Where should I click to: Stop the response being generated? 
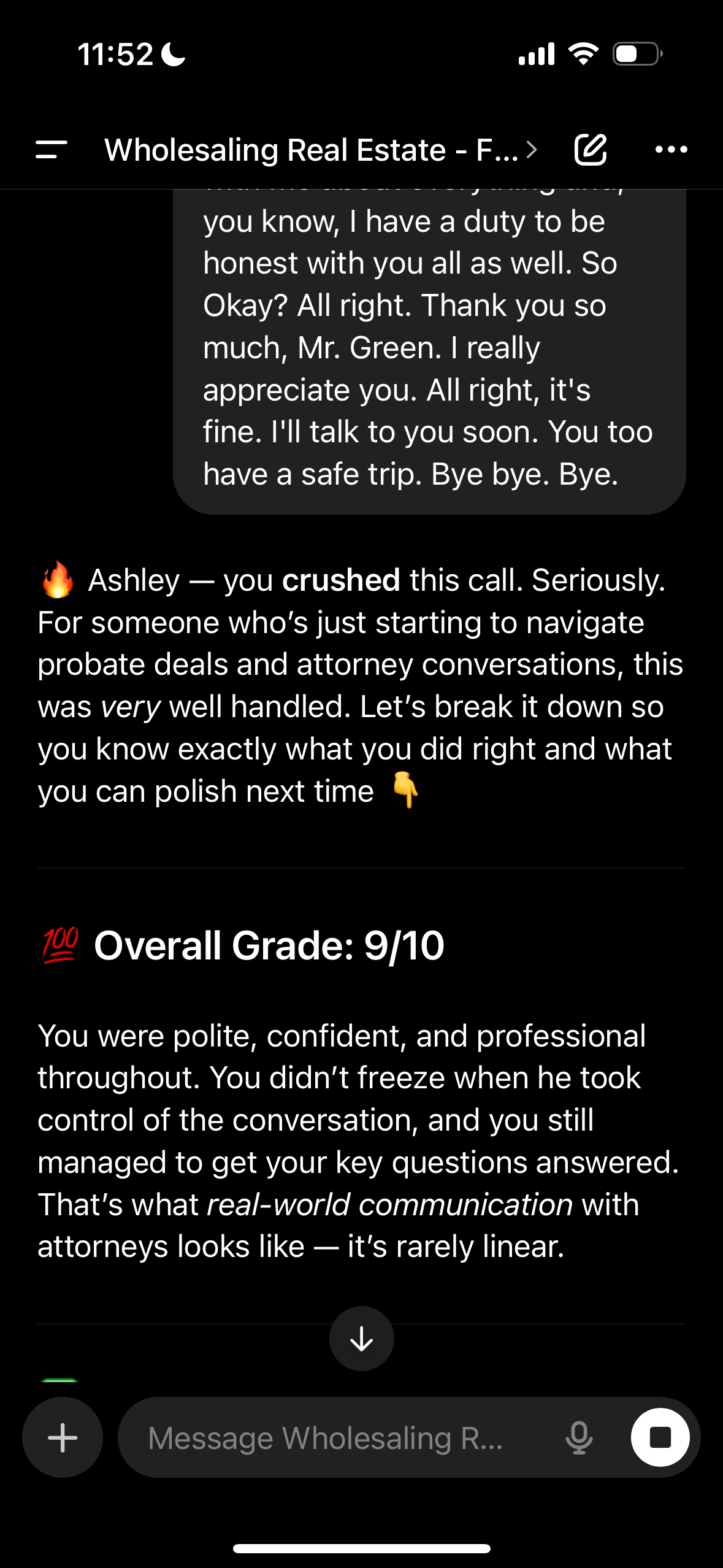click(660, 1437)
